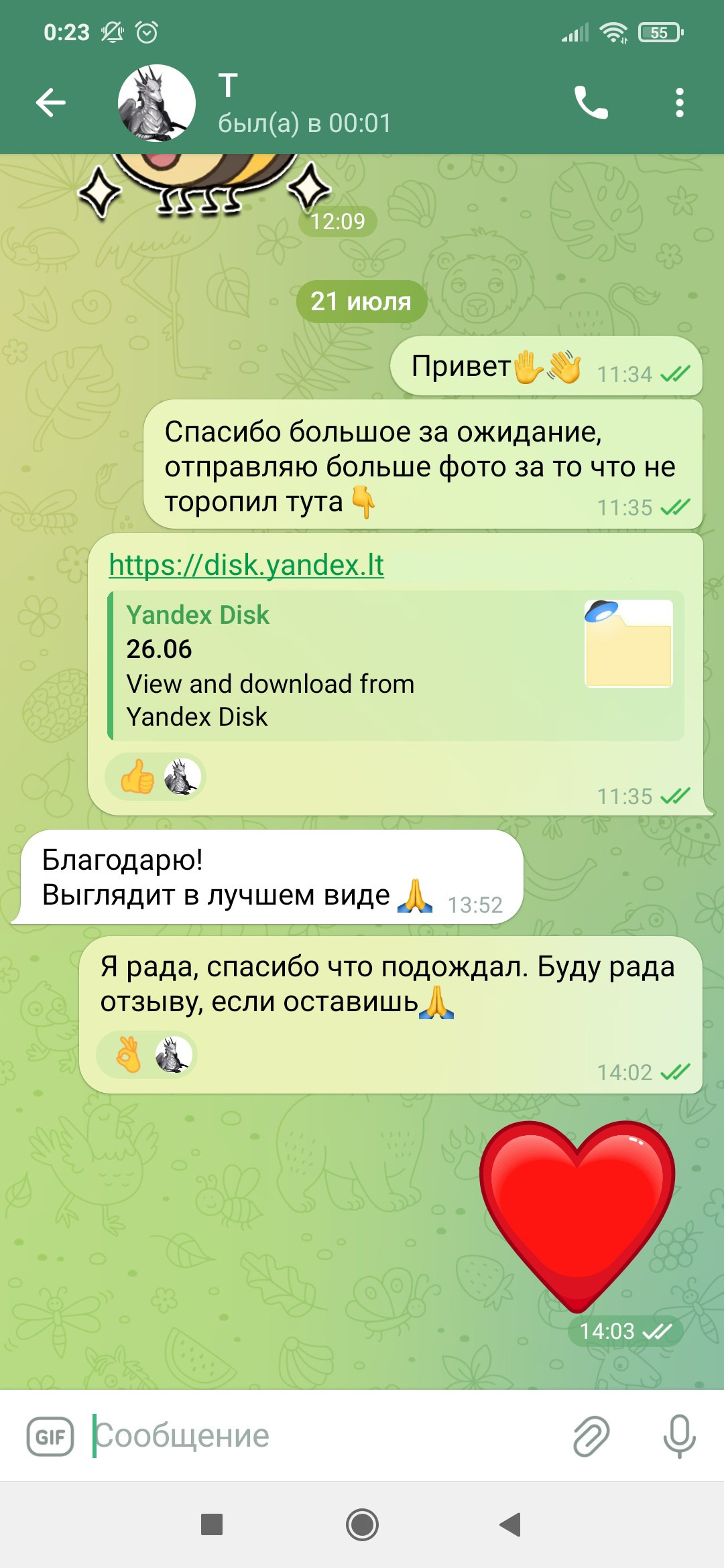Open the disk.yandex.lt link

point(246,565)
